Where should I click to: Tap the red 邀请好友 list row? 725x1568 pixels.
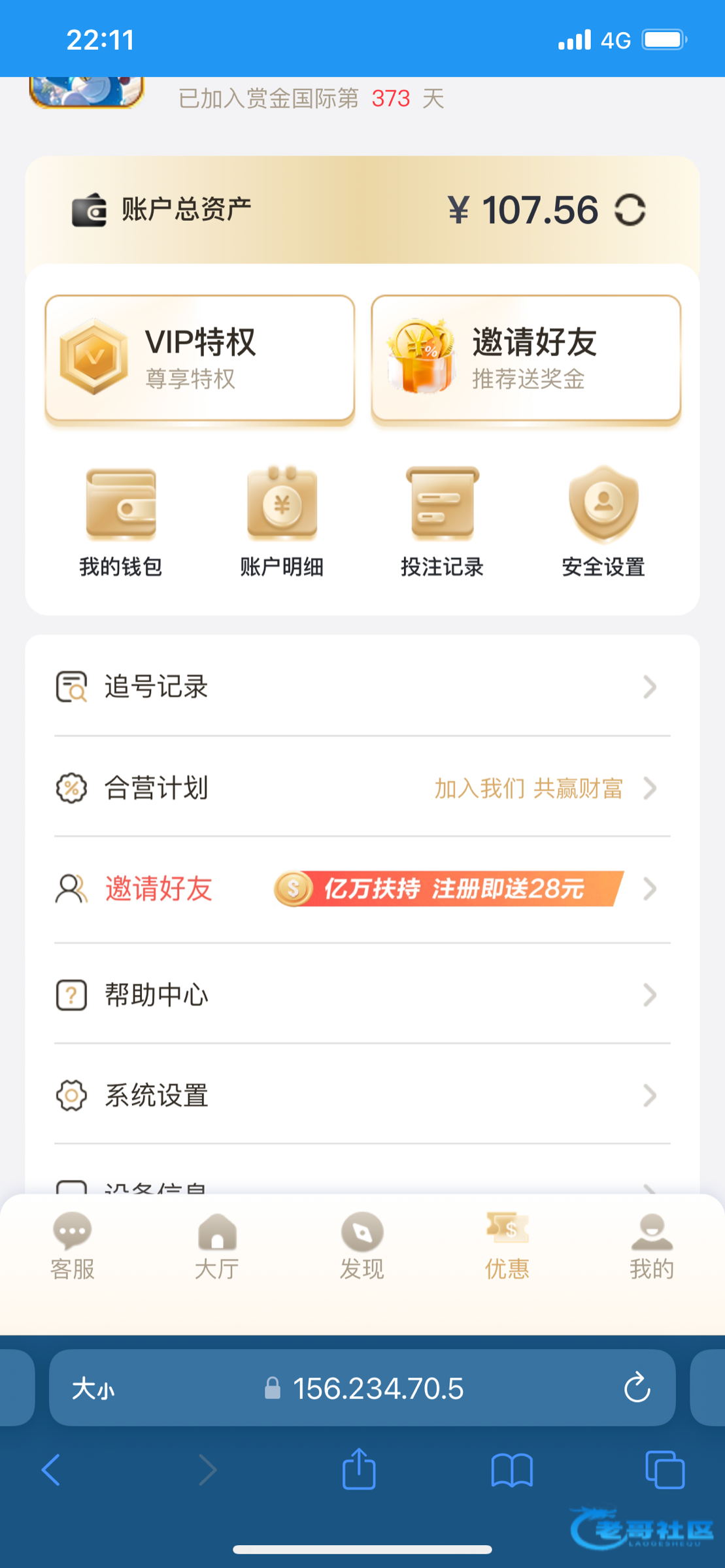point(362,889)
